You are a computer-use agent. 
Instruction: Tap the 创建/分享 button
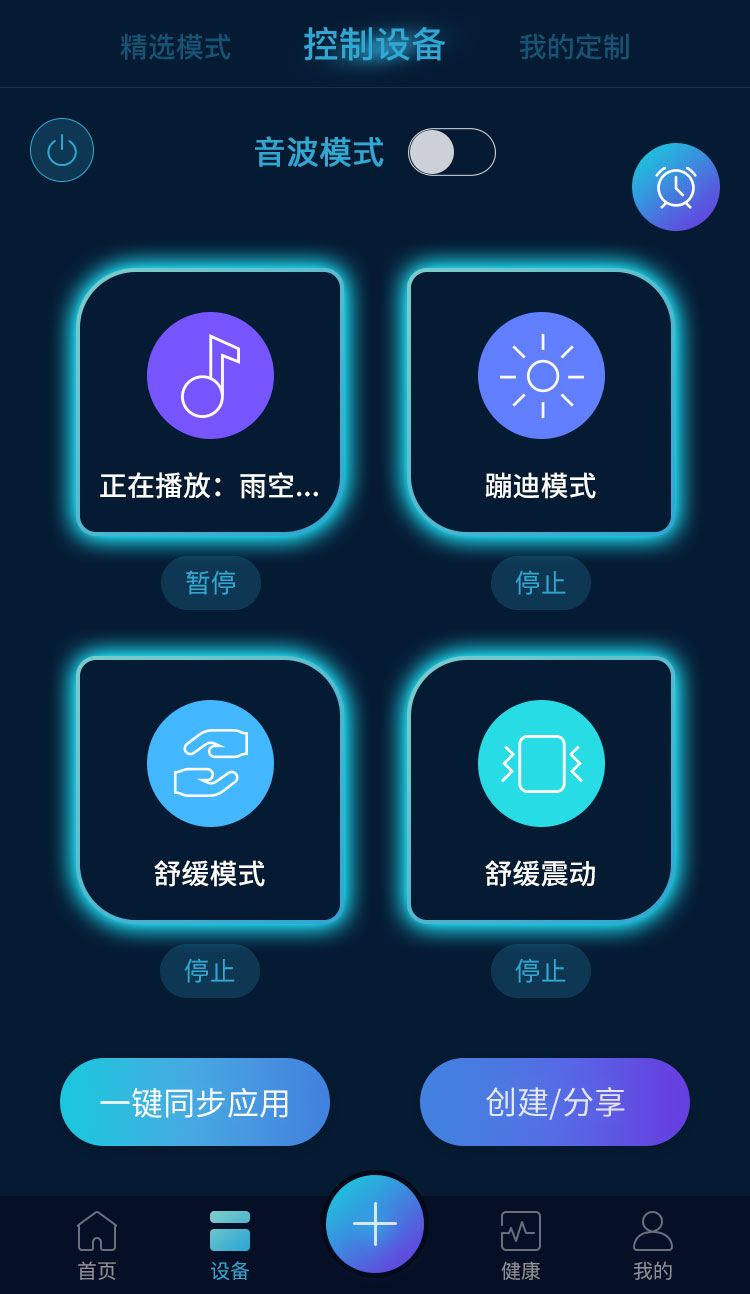(x=554, y=1101)
